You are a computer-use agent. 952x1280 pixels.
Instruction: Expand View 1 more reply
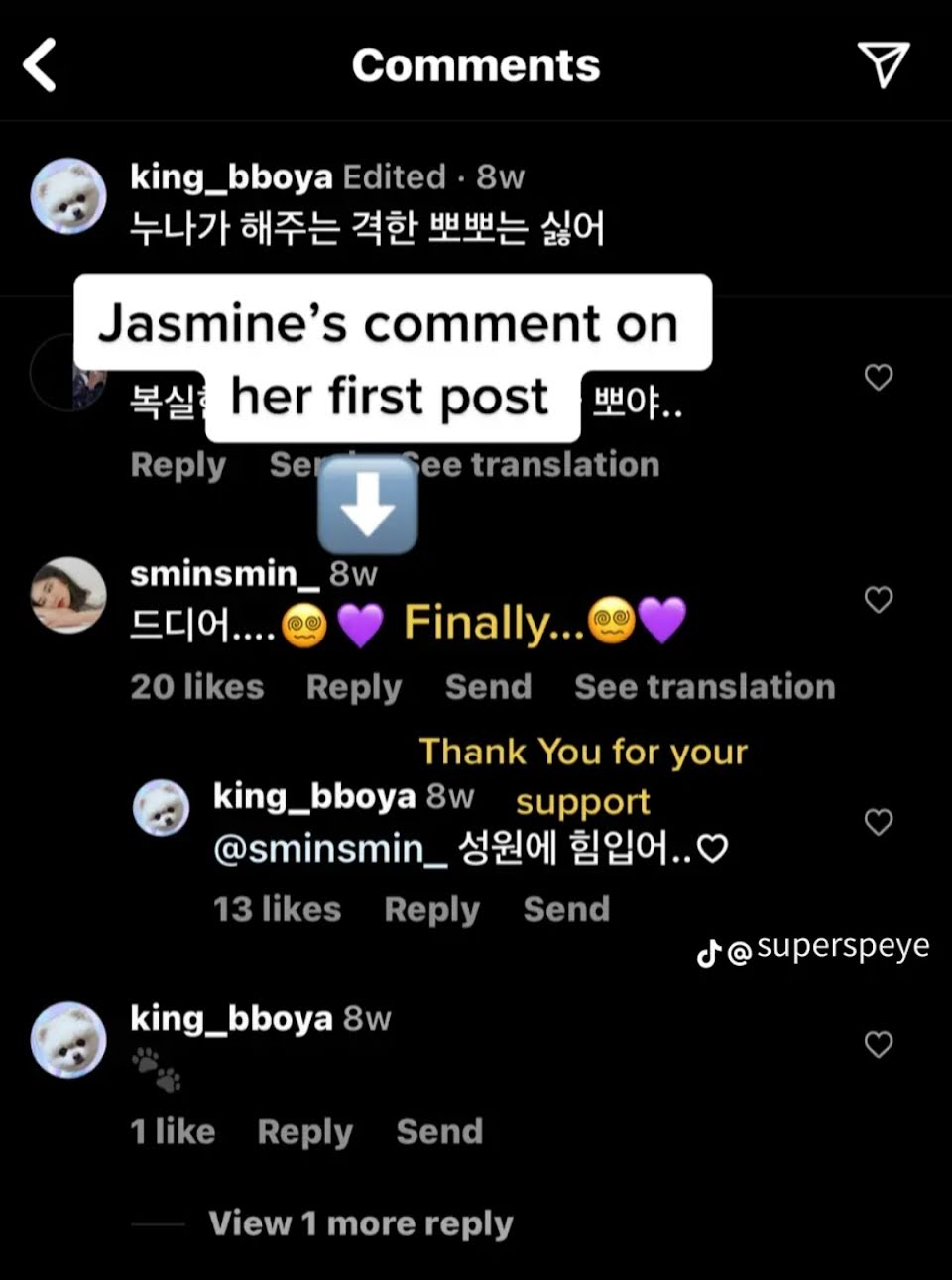click(361, 1223)
